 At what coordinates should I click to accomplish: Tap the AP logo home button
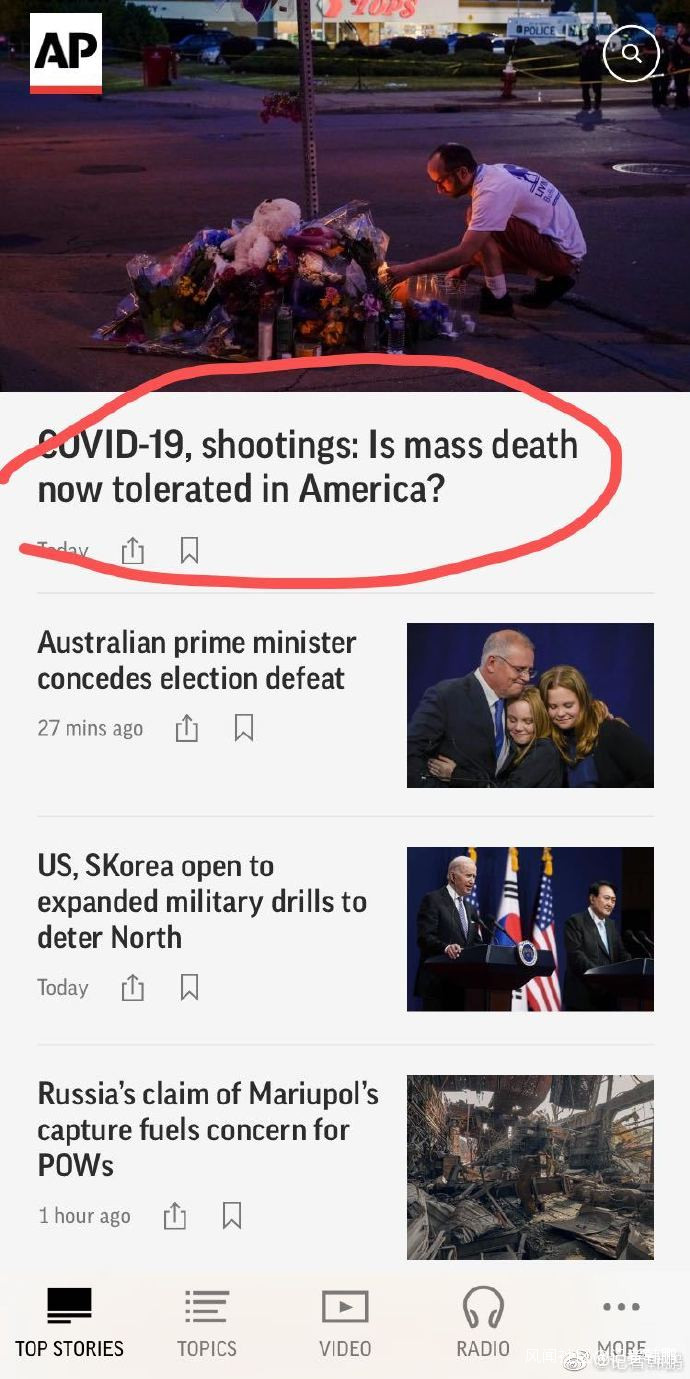coord(66,53)
